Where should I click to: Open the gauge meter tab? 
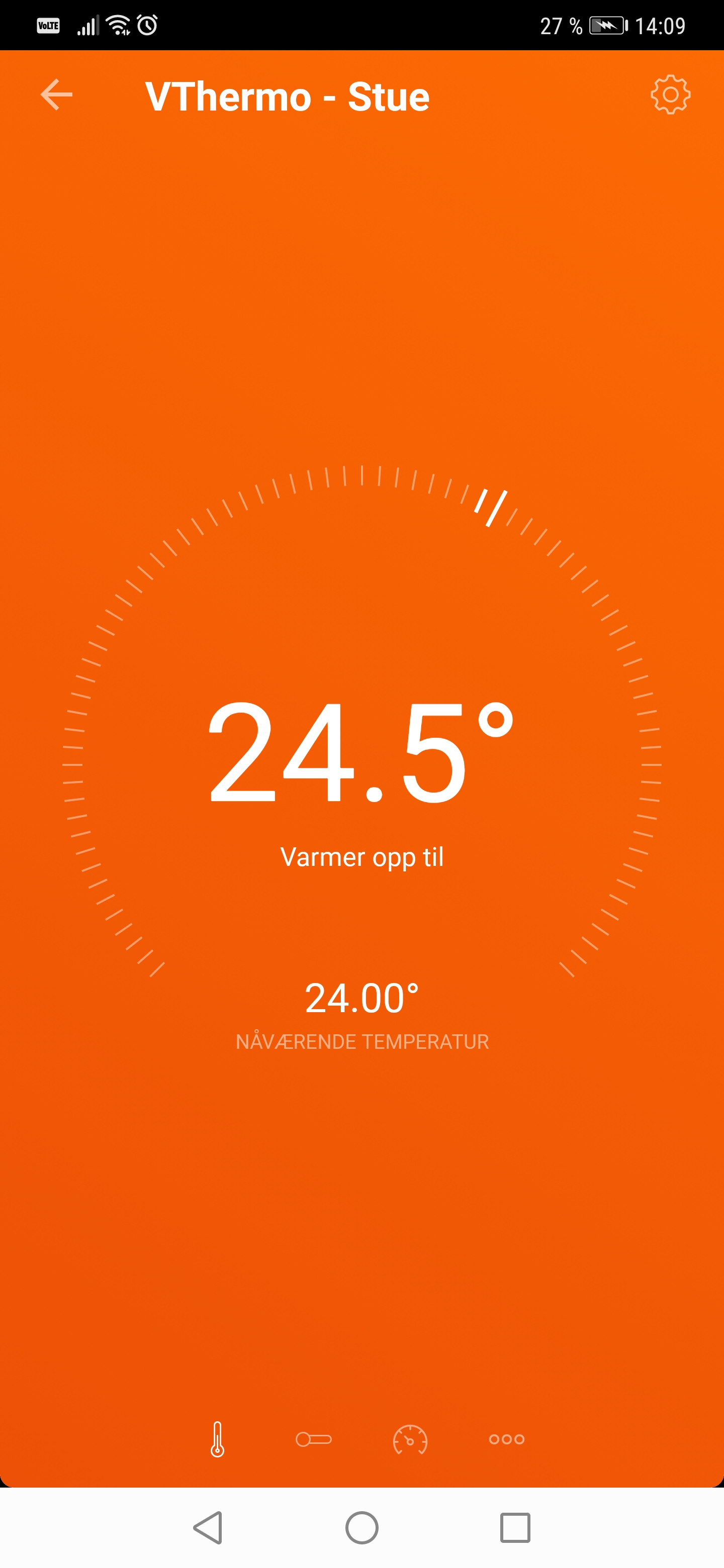[410, 1439]
